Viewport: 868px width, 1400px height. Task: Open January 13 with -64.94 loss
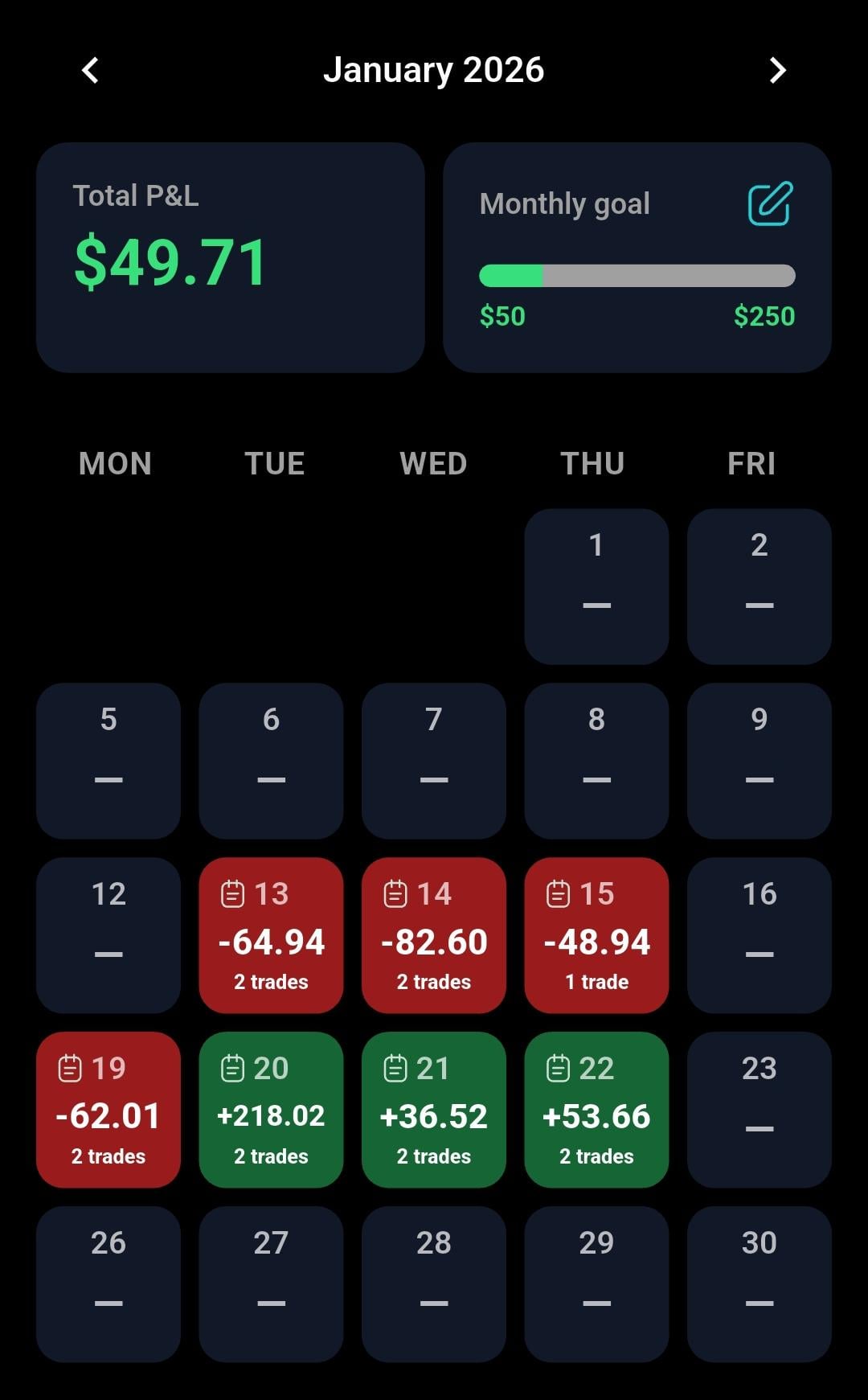[271, 935]
